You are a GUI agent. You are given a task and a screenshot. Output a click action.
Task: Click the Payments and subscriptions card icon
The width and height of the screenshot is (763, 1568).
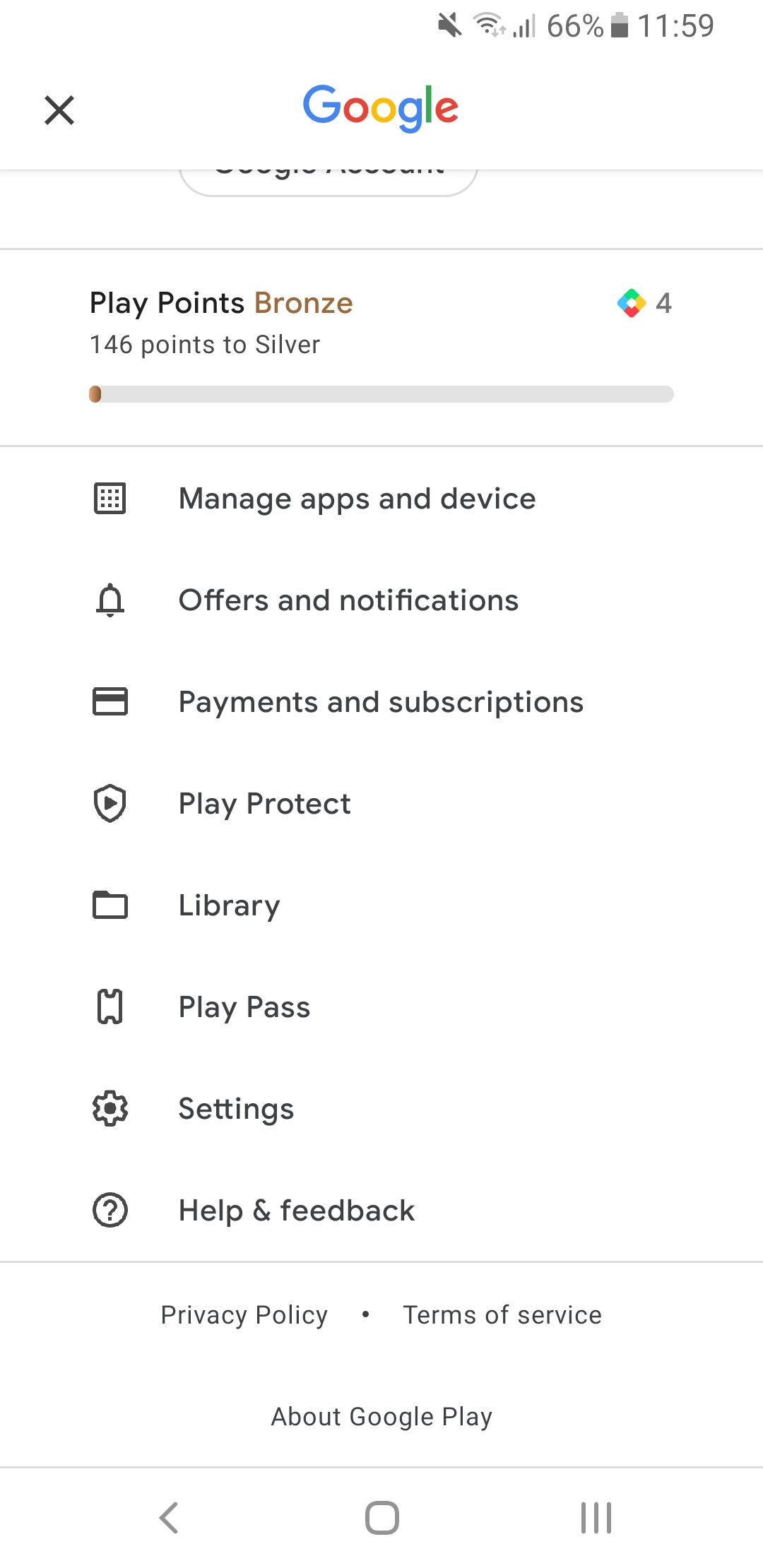(110, 701)
